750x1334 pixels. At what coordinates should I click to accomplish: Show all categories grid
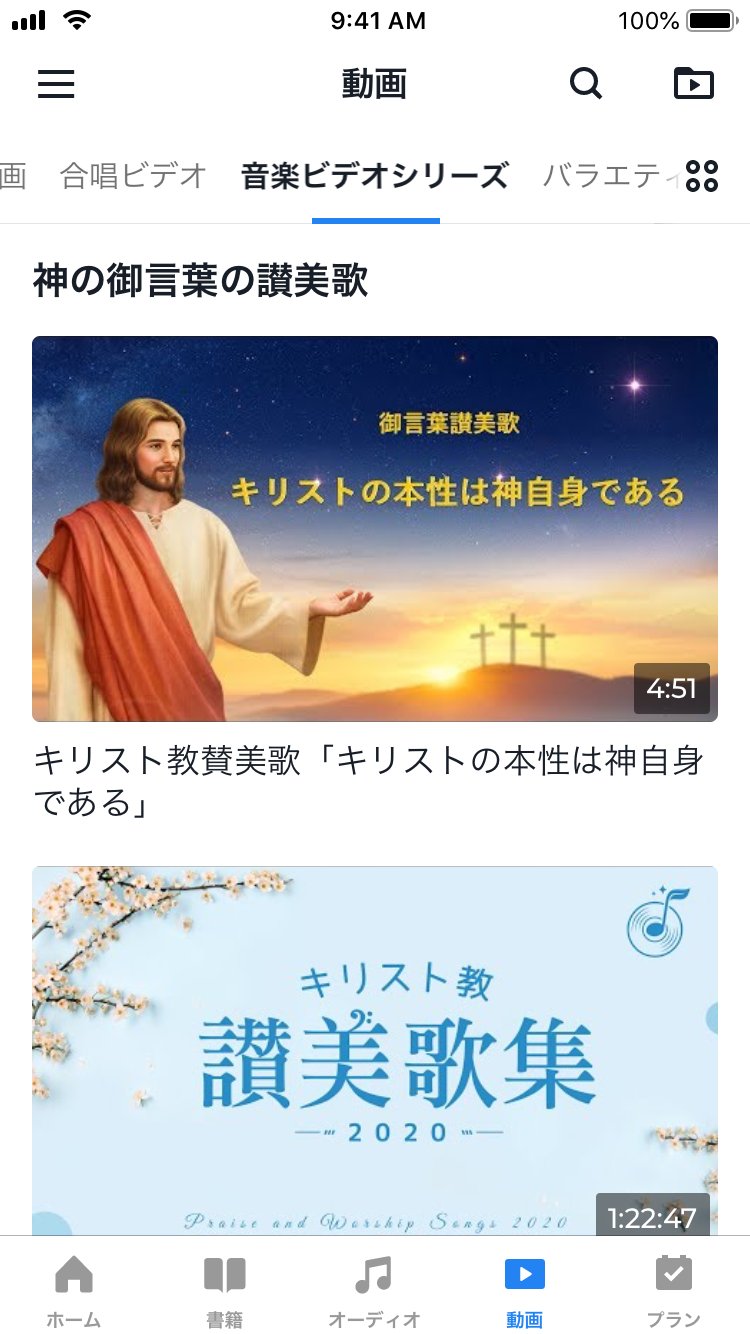(702, 176)
